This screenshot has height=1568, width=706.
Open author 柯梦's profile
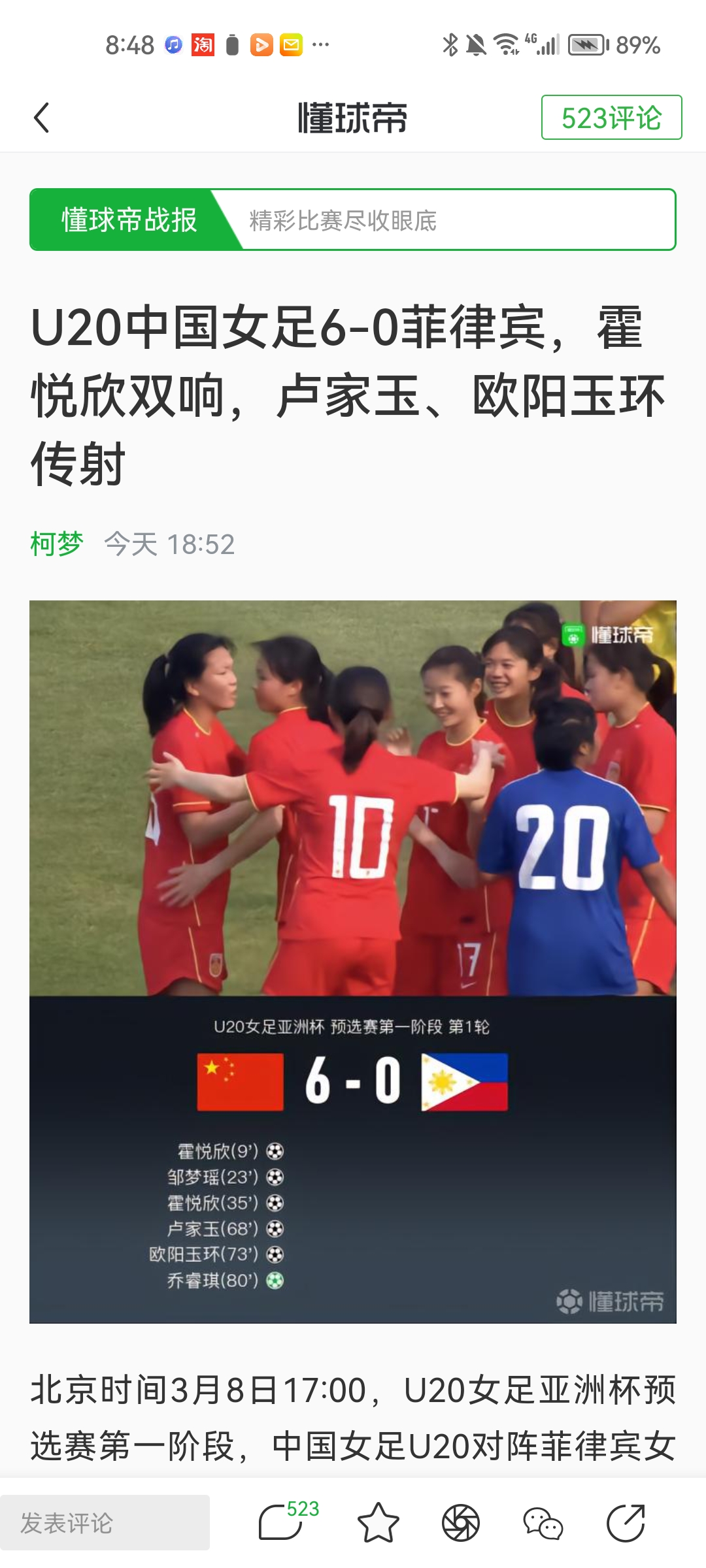(x=57, y=544)
